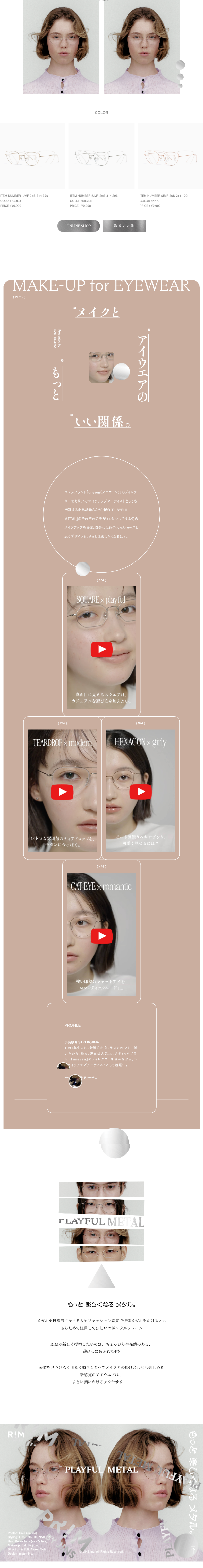Open the ONLINE SHOP button
This screenshot has width=203, height=1568.
click(78, 226)
